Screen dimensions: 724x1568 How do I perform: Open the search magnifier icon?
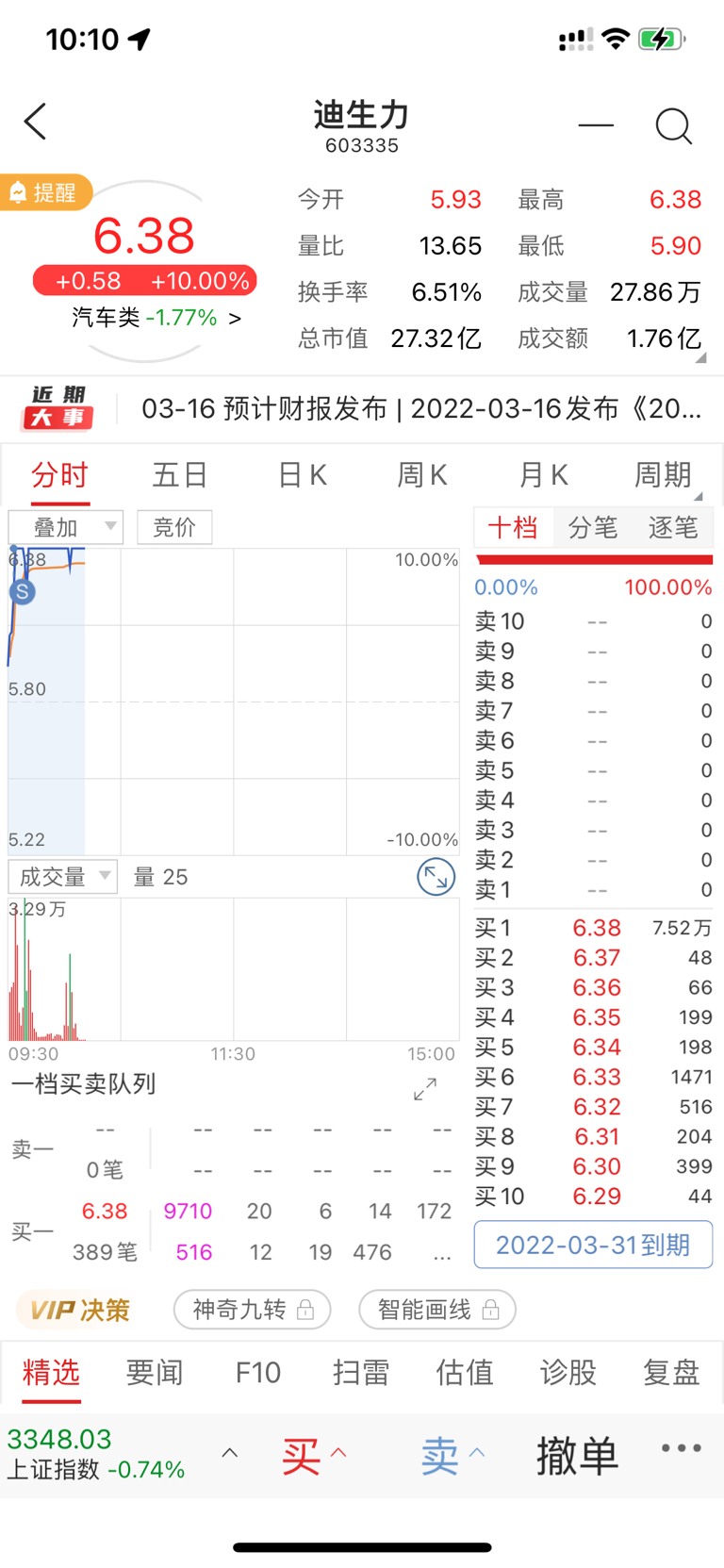[x=674, y=125]
